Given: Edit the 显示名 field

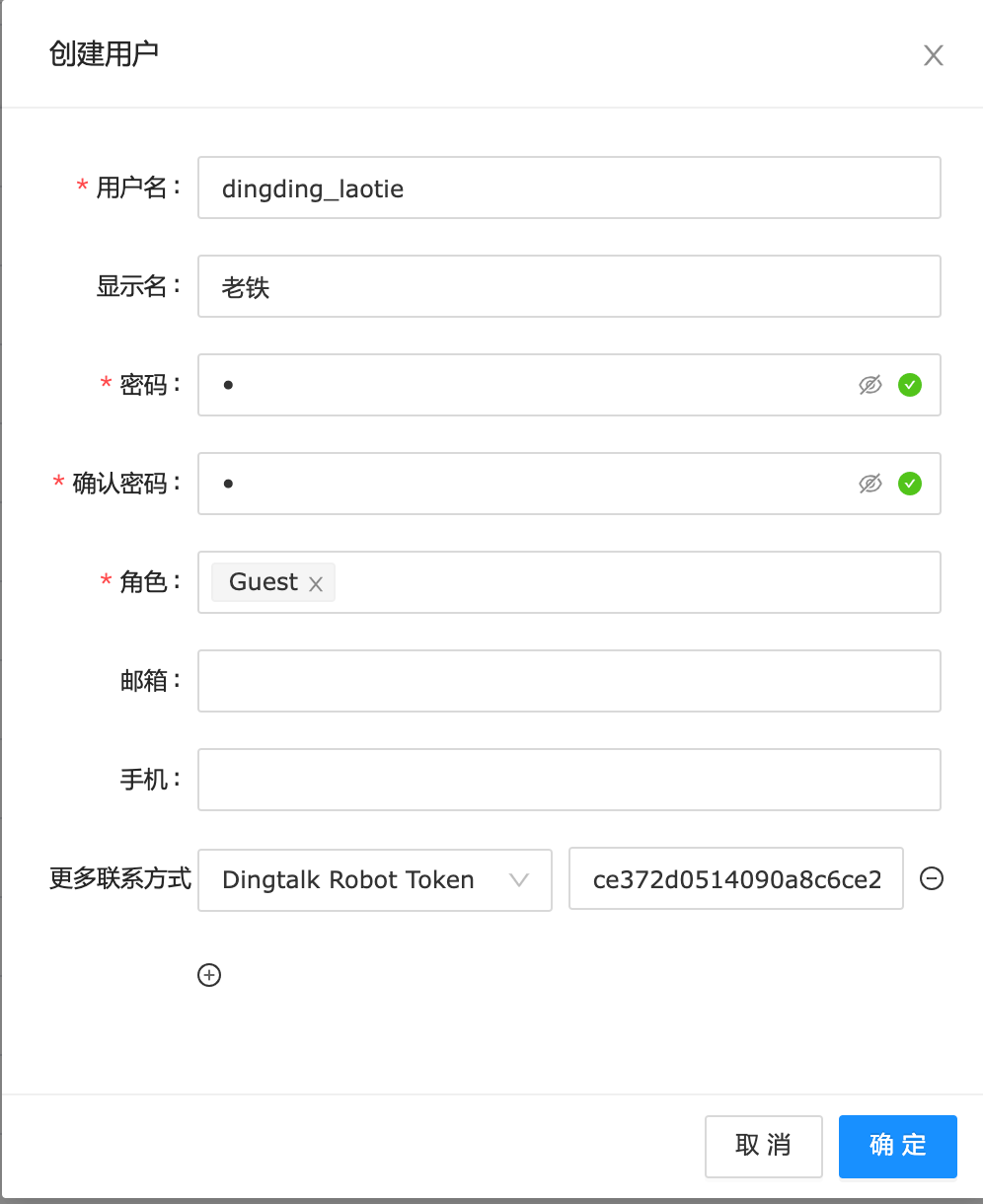Looking at the screenshot, I should click(x=568, y=286).
